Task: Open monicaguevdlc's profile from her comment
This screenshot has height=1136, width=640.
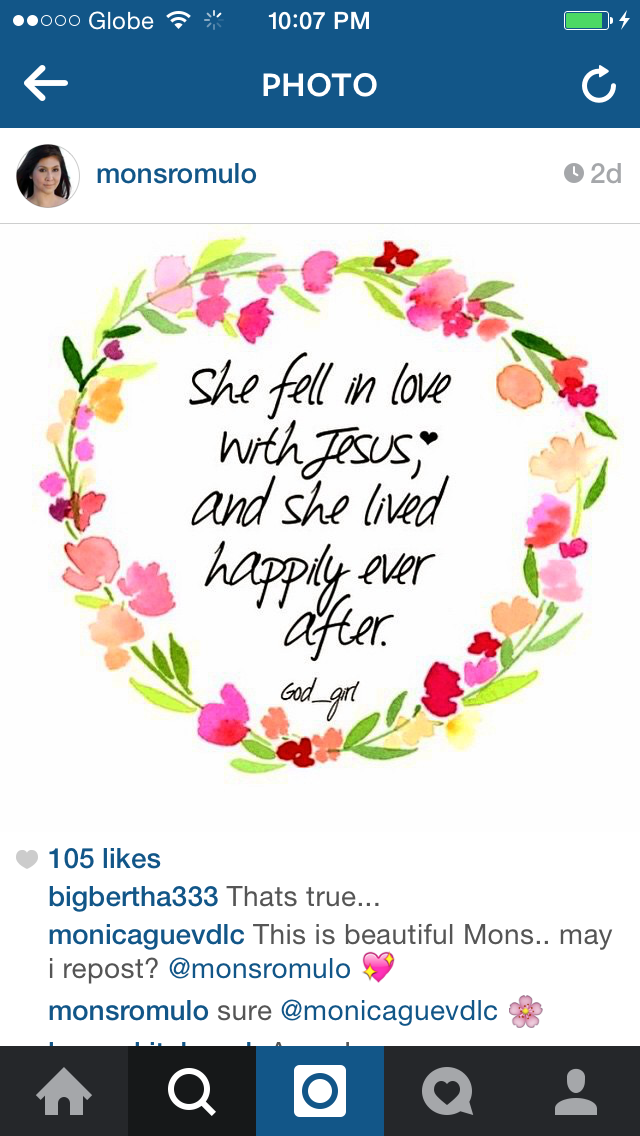Action: (146, 935)
